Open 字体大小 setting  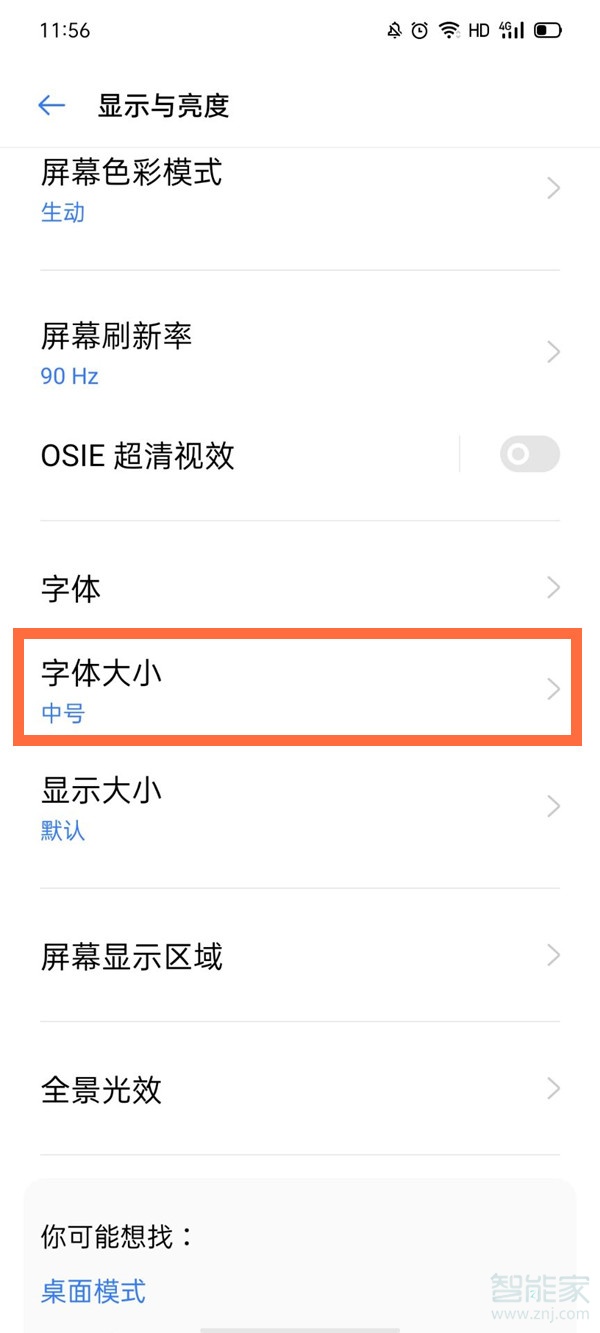click(x=300, y=690)
